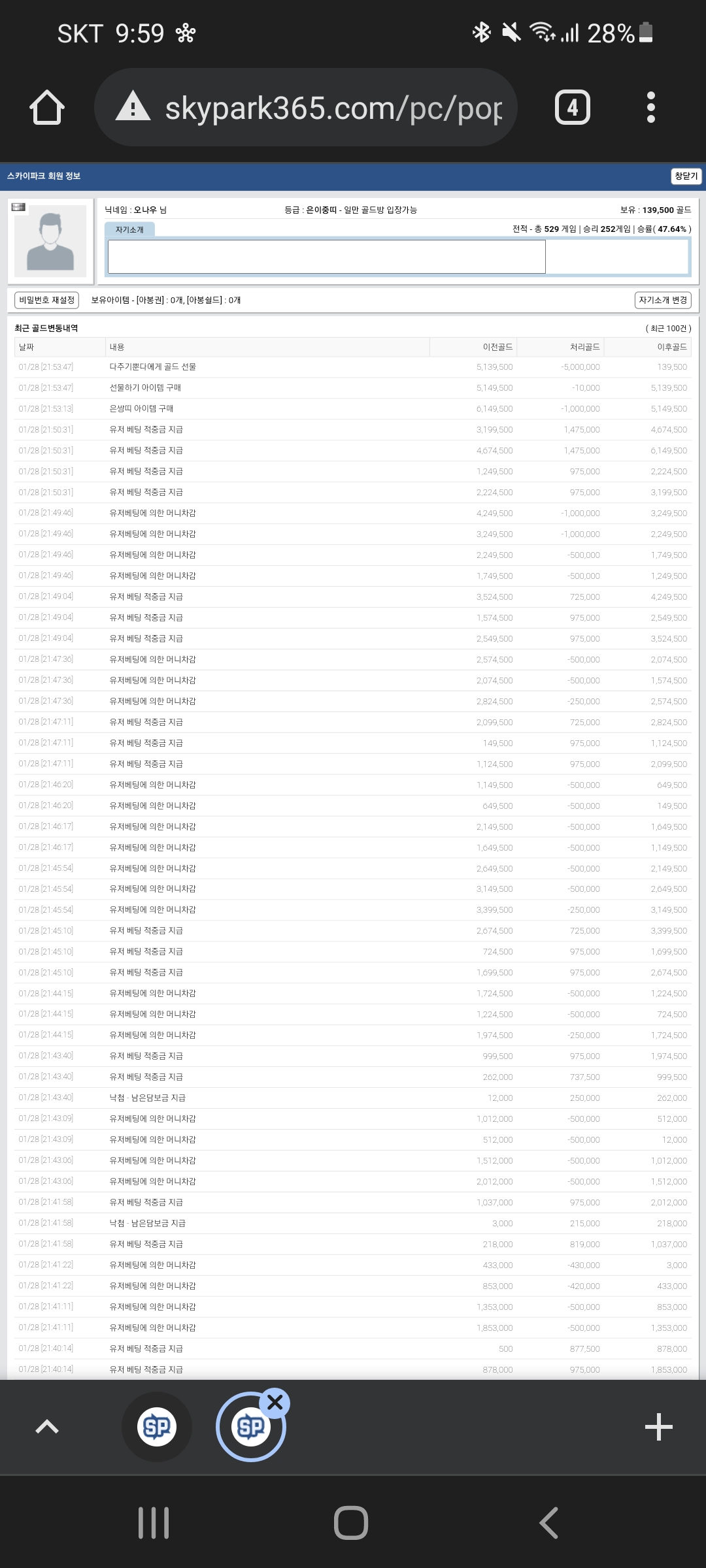706x1568 pixels.
Task: Close the selected SP tab bubble
Action: point(275,1402)
